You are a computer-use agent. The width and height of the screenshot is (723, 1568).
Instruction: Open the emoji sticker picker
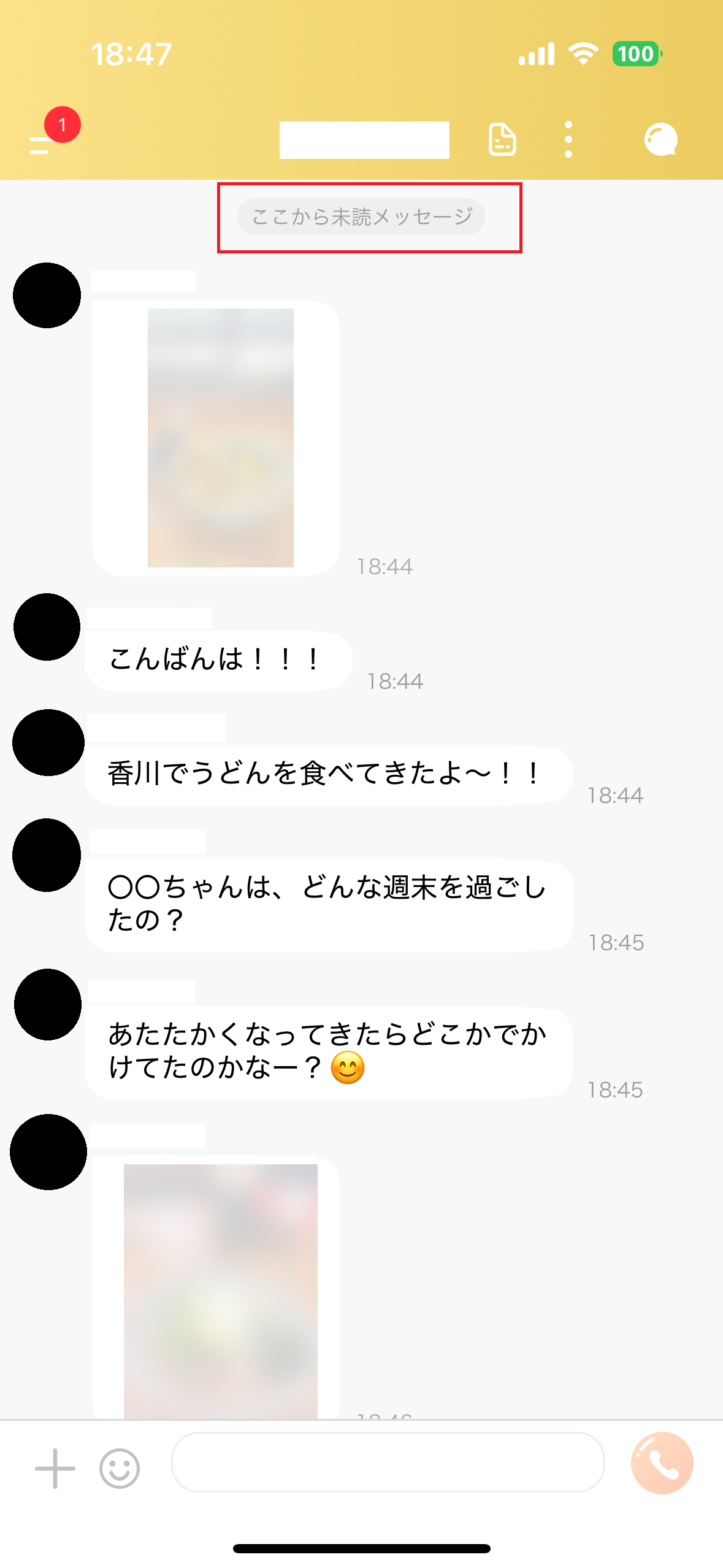120,1468
